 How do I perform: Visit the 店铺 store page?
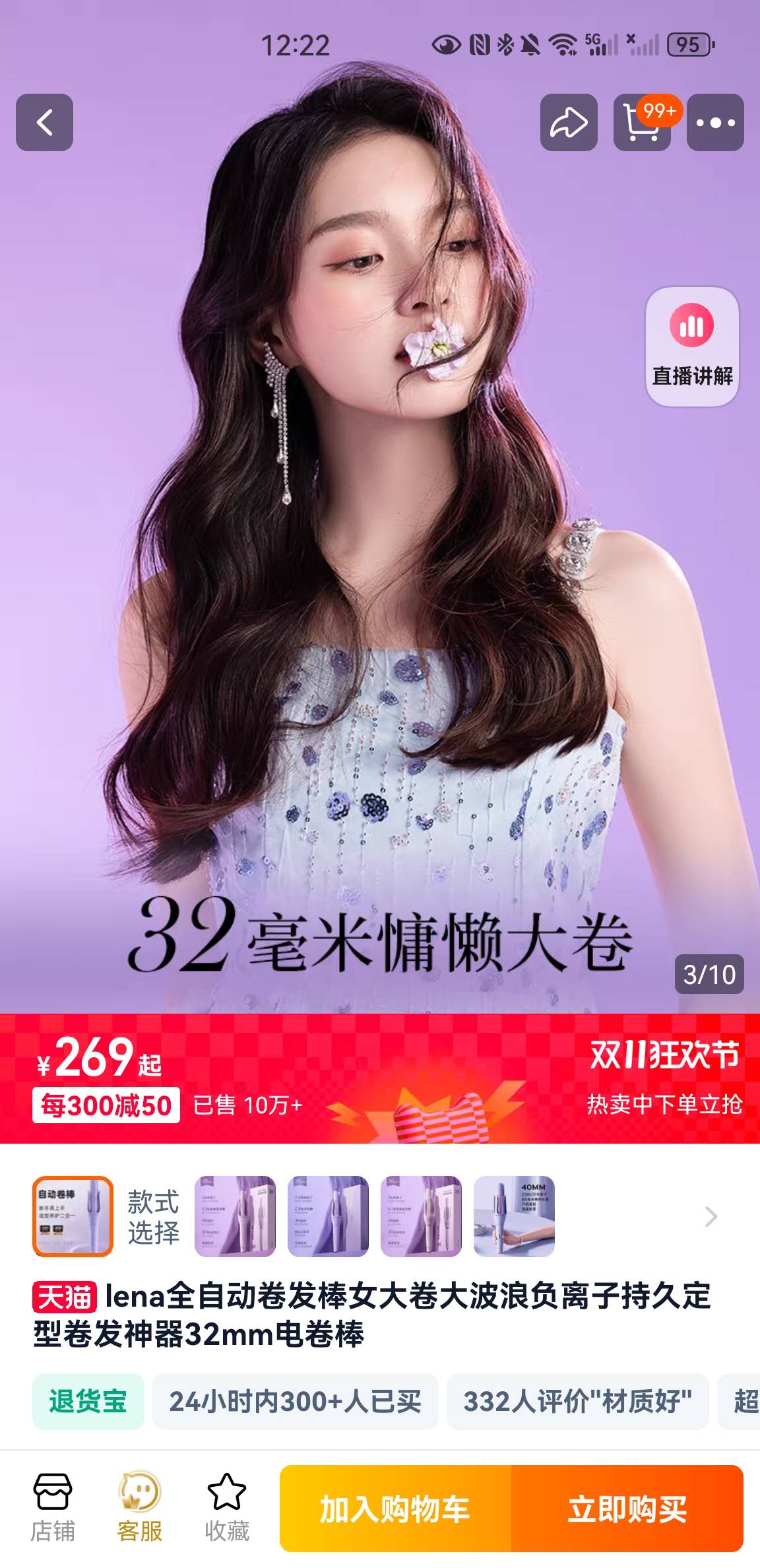[x=53, y=1508]
